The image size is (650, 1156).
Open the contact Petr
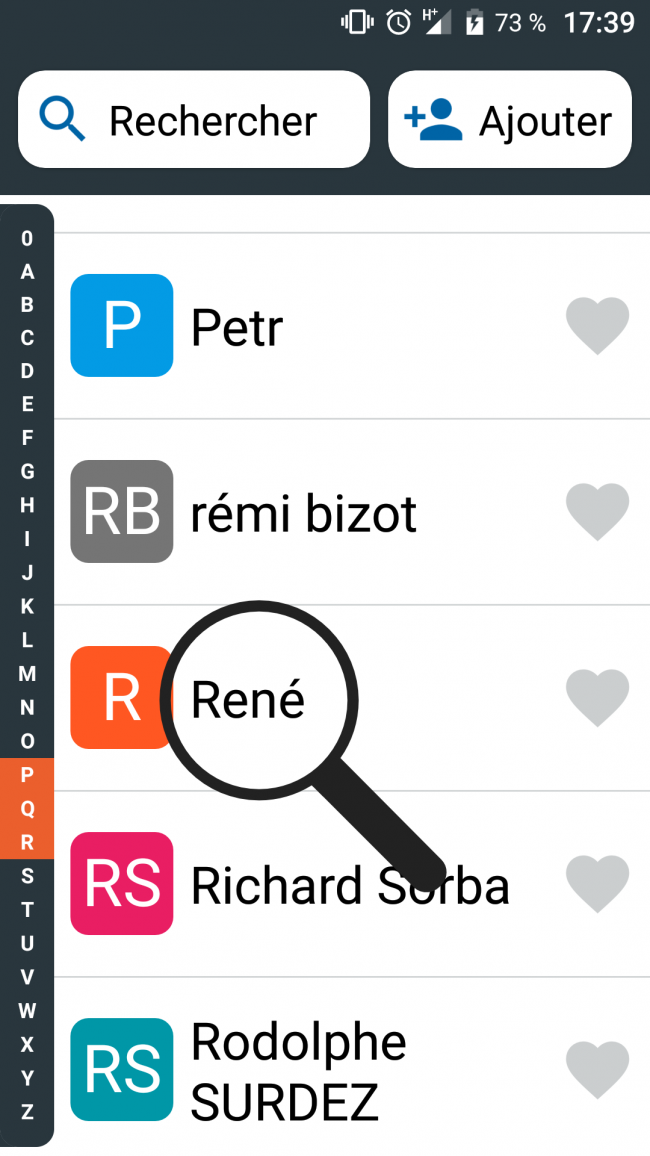pyautogui.click(x=237, y=327)
